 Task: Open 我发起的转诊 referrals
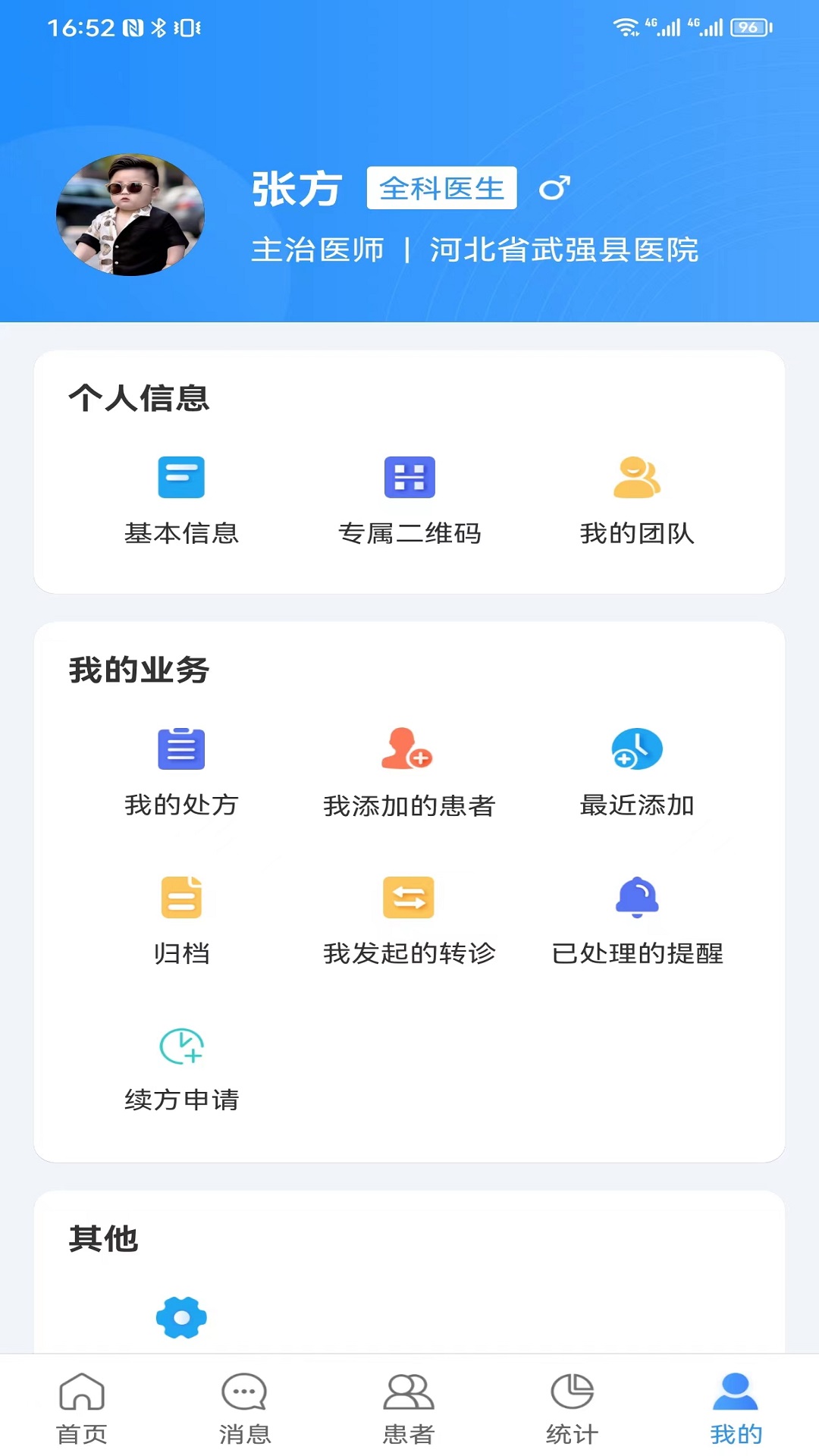[x=409, y=918]
